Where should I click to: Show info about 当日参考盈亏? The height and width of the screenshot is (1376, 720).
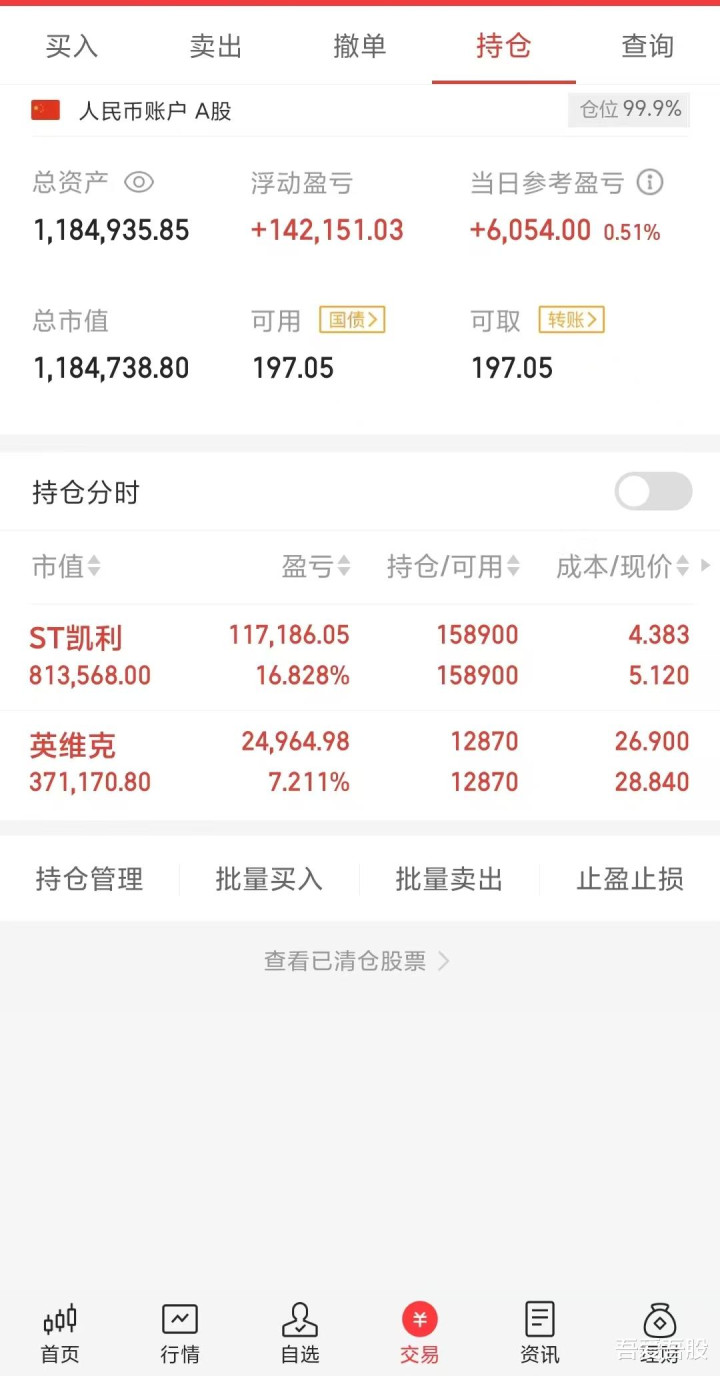(x=650, y=182)
